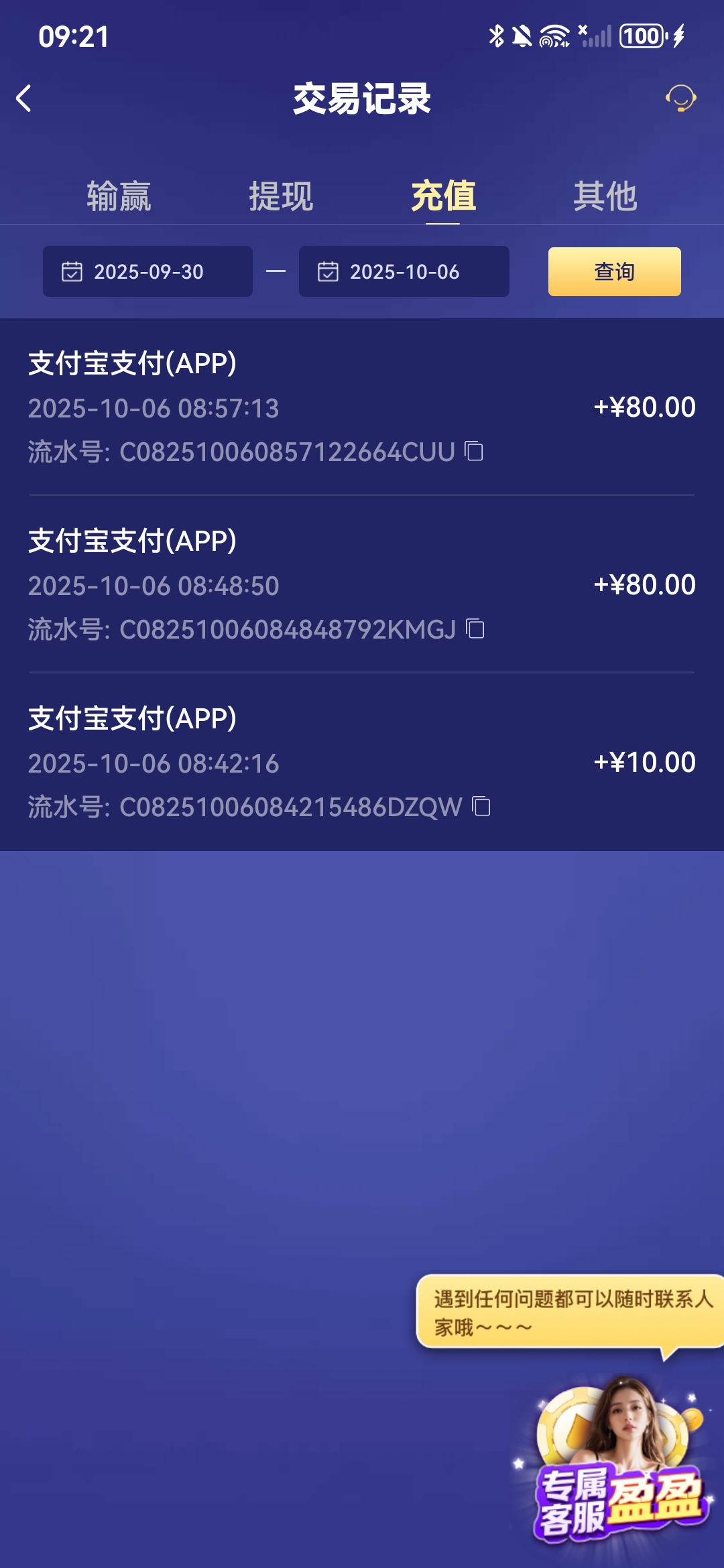Open the 其他 tab

605,195
